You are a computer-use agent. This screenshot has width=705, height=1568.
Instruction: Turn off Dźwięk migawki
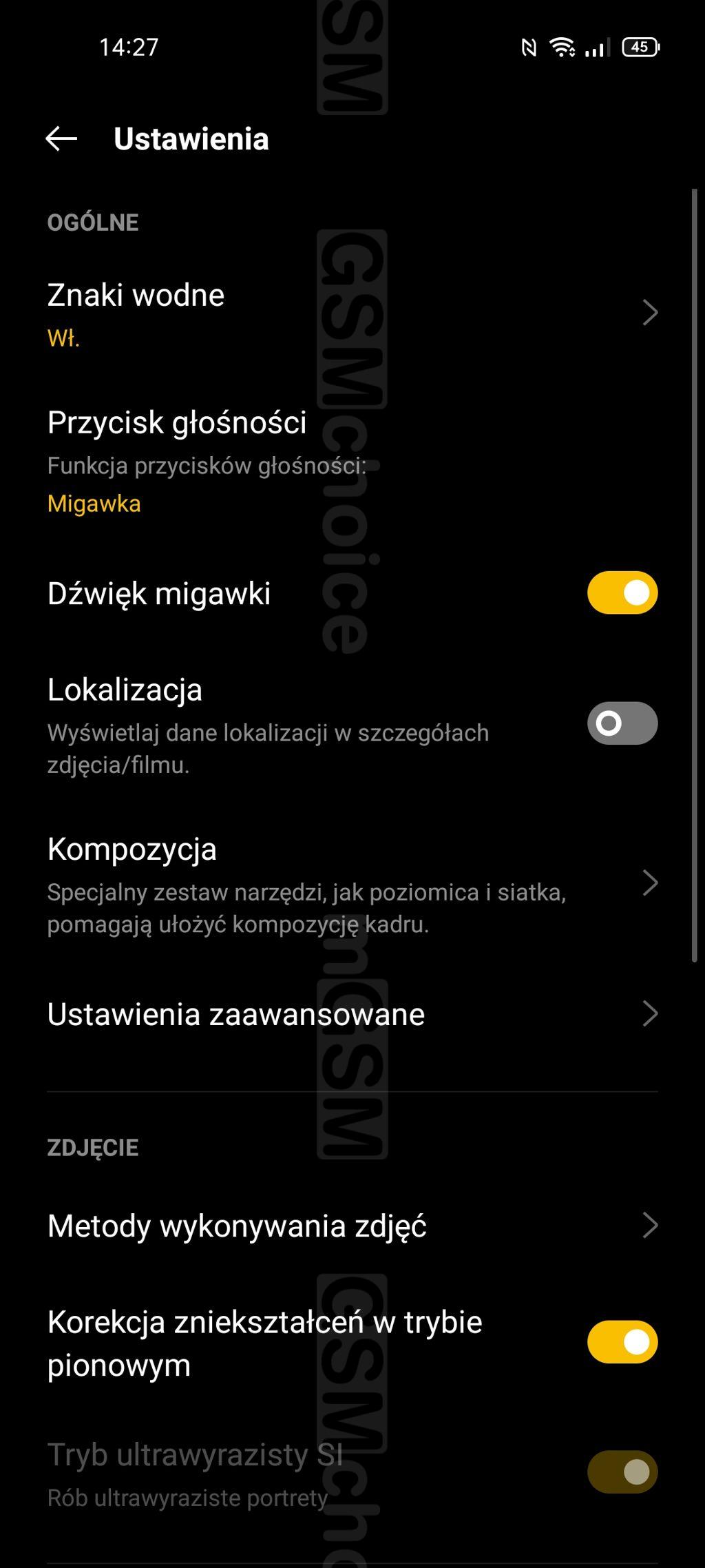tap(622, 592)
